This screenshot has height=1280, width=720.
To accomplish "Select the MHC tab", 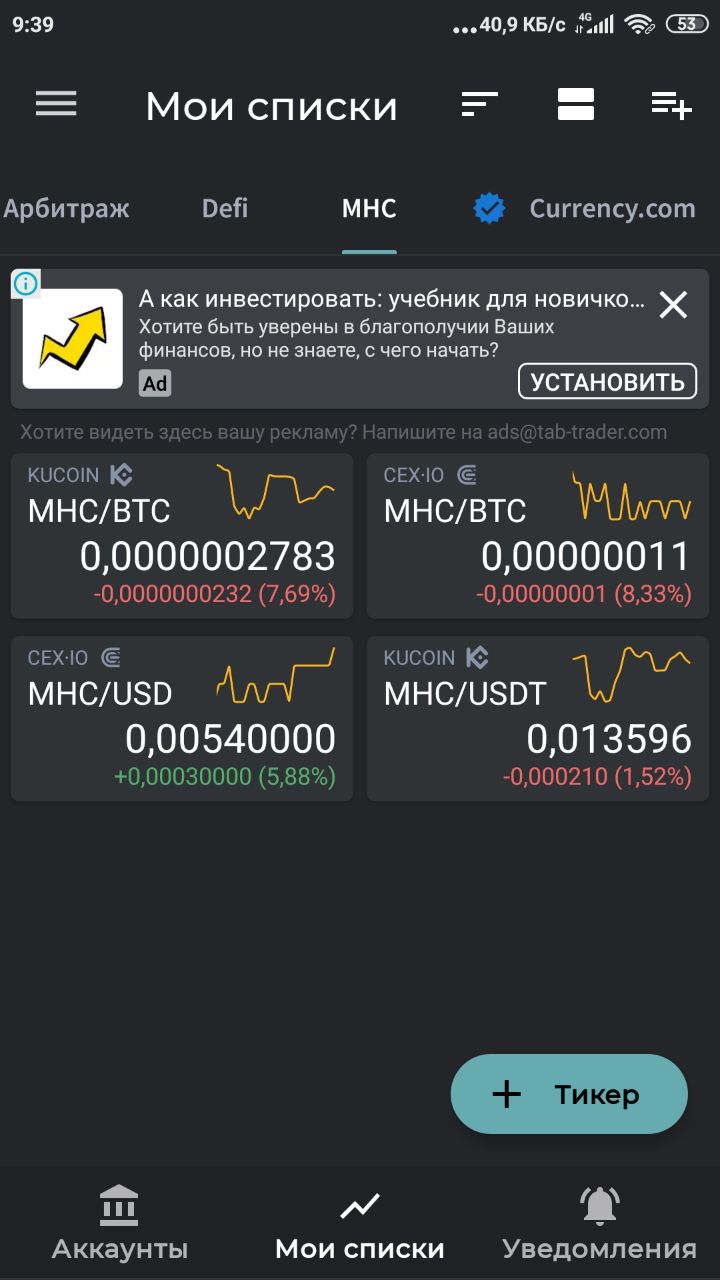I will click(x=369, y=208).
